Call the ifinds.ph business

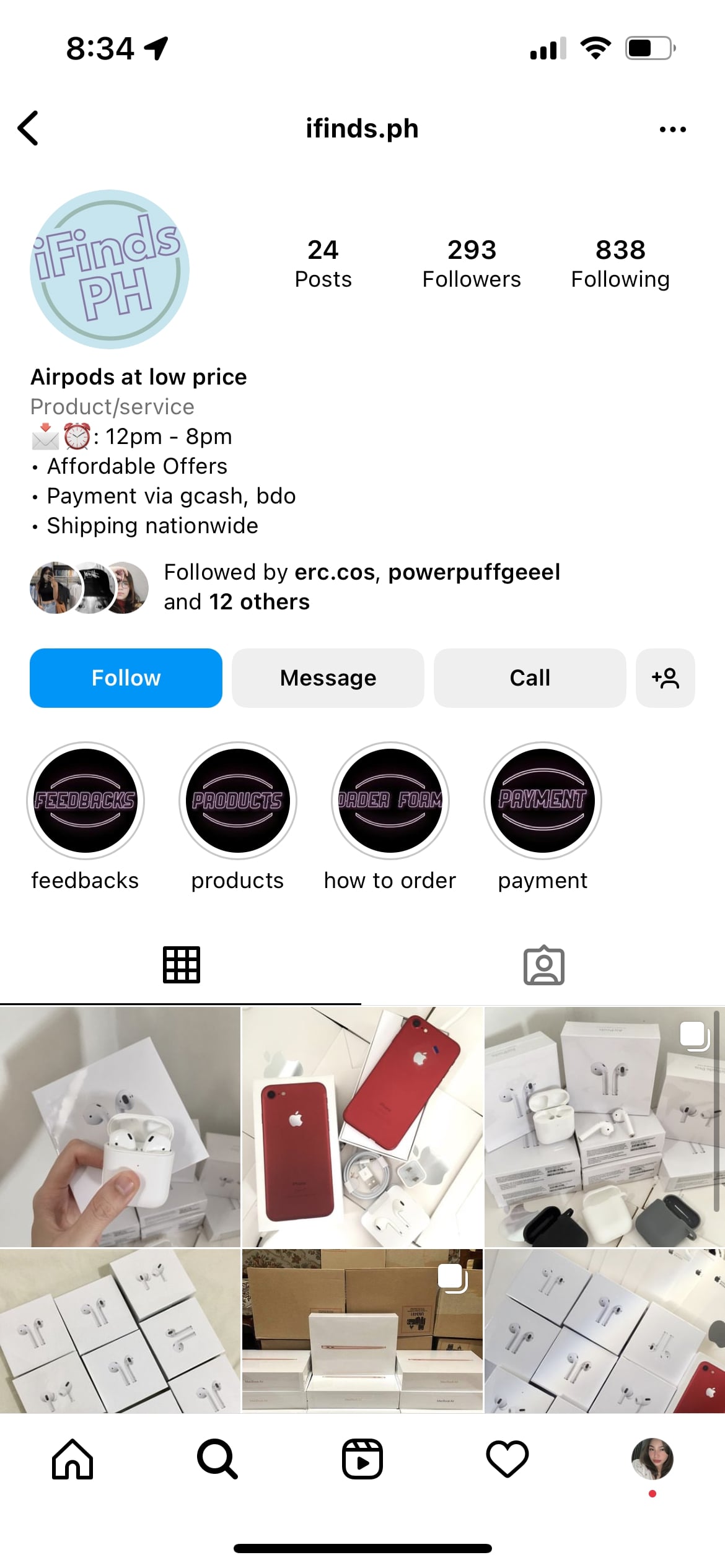pyautogui.click(x=530, y=677)
